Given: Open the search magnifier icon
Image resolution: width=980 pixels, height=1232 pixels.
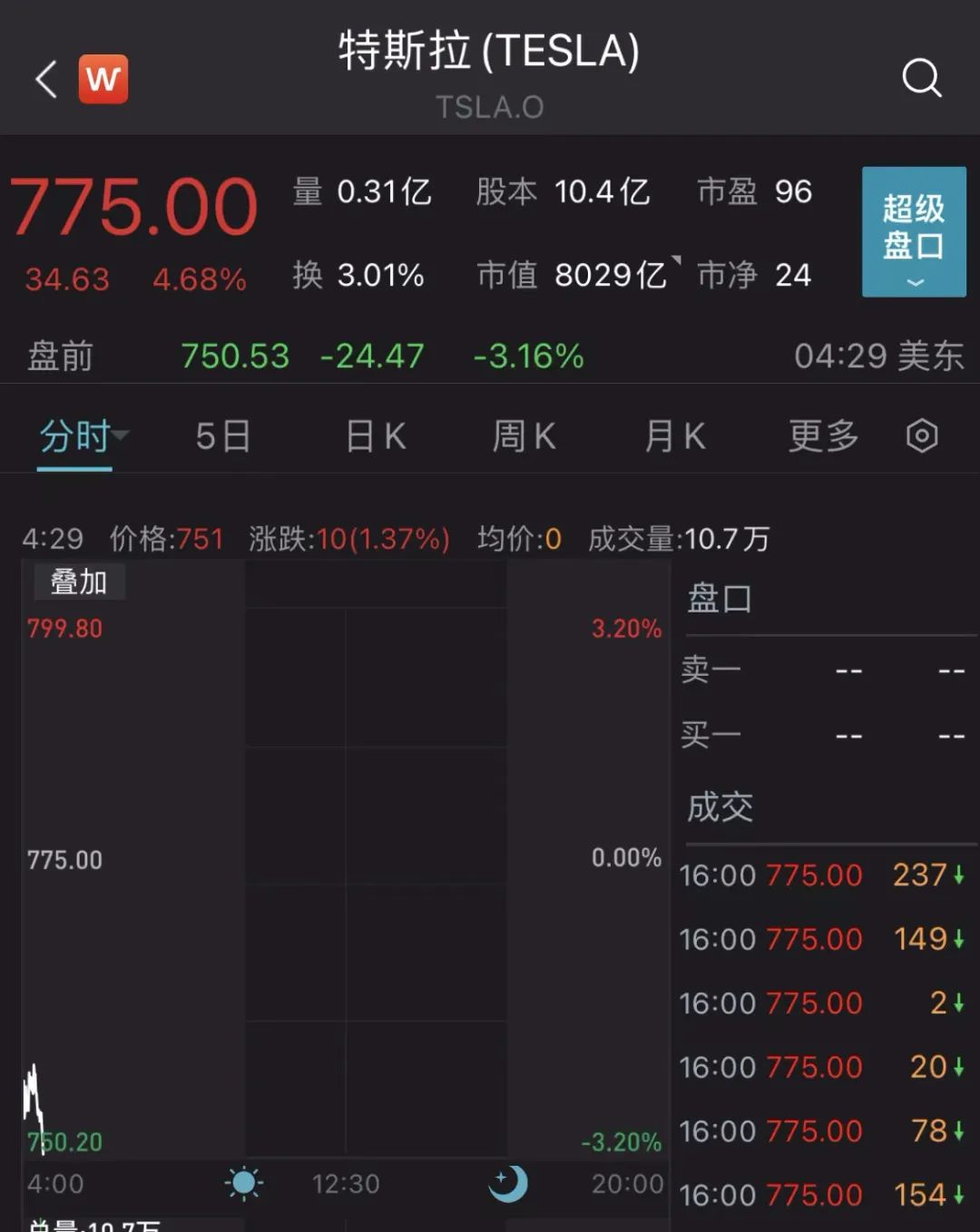Looking at the screenshot, I should point(922,78).
